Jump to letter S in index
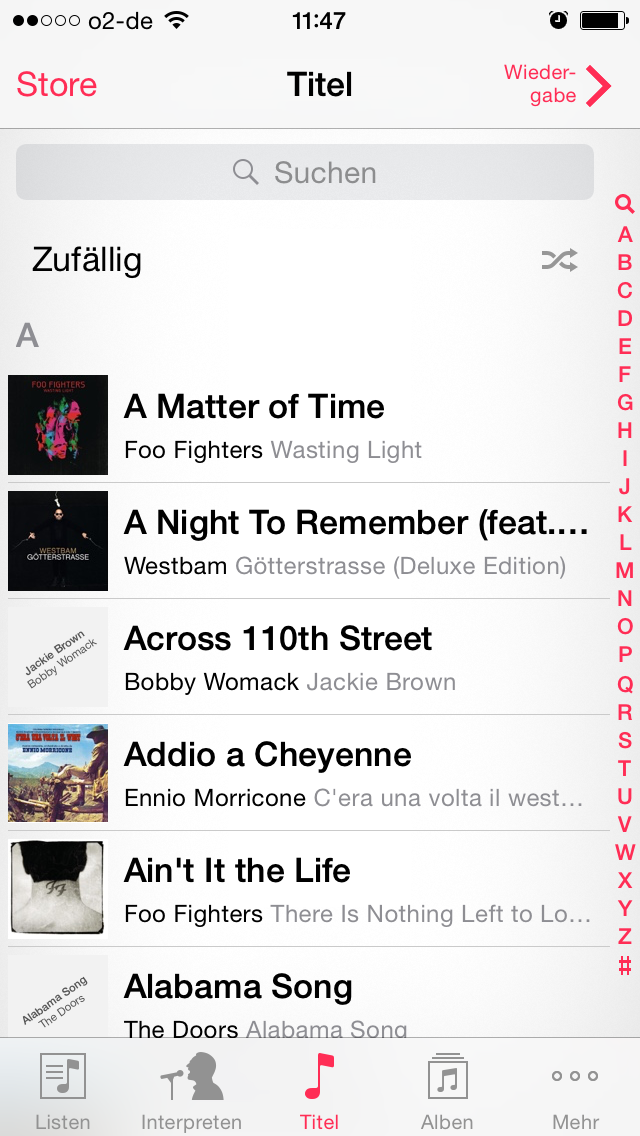 [625, 740]
